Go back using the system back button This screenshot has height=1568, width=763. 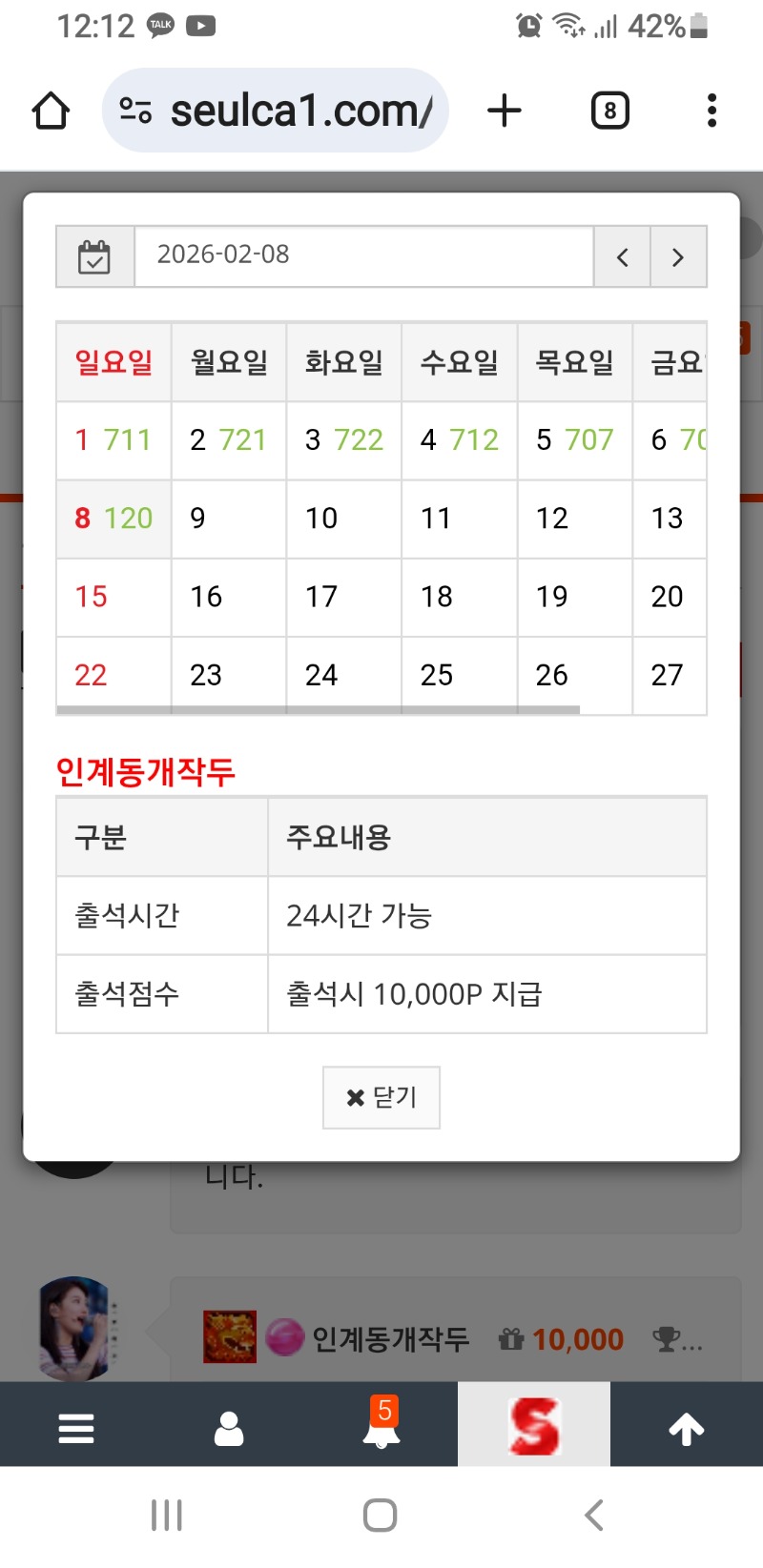[x=594, y=1515]
